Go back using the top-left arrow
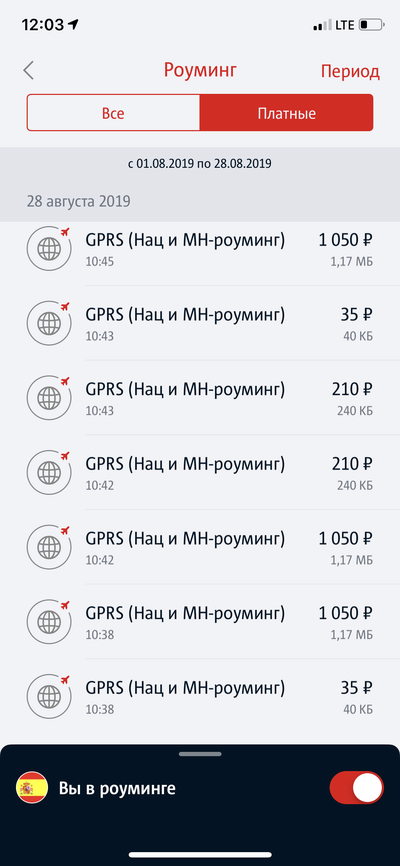400x866 pixels. 29,71
